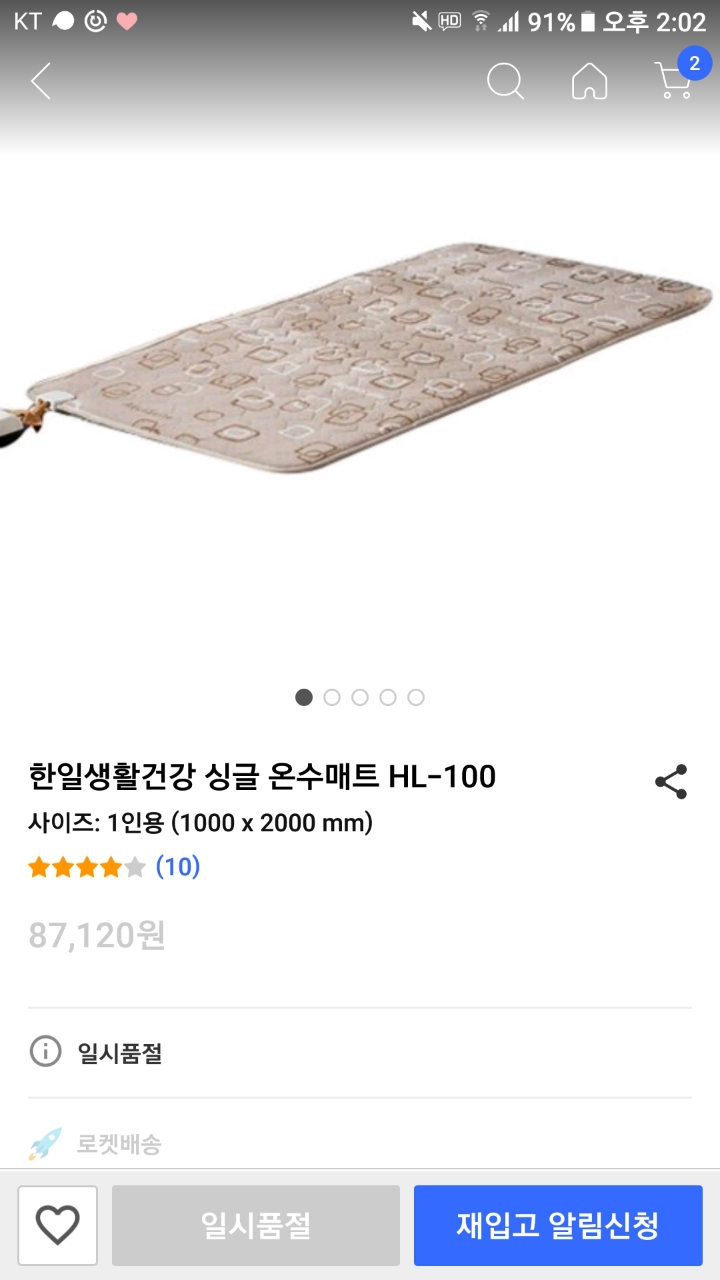Screen dimensions: 720x1280
Task: Jump to the second image indicator dot
Action: pos(332,697)
